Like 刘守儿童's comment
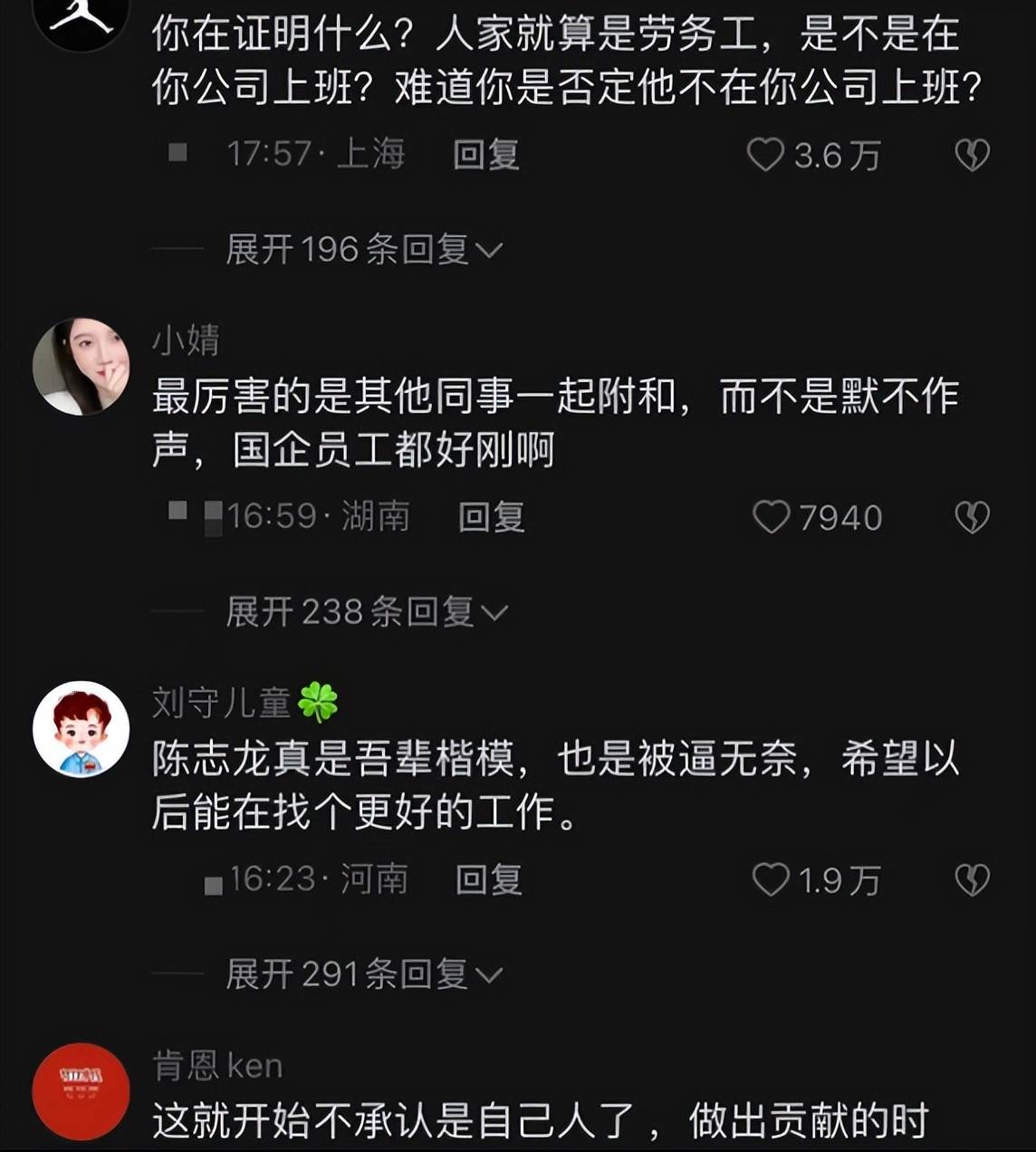 click(x=771, y=879)
